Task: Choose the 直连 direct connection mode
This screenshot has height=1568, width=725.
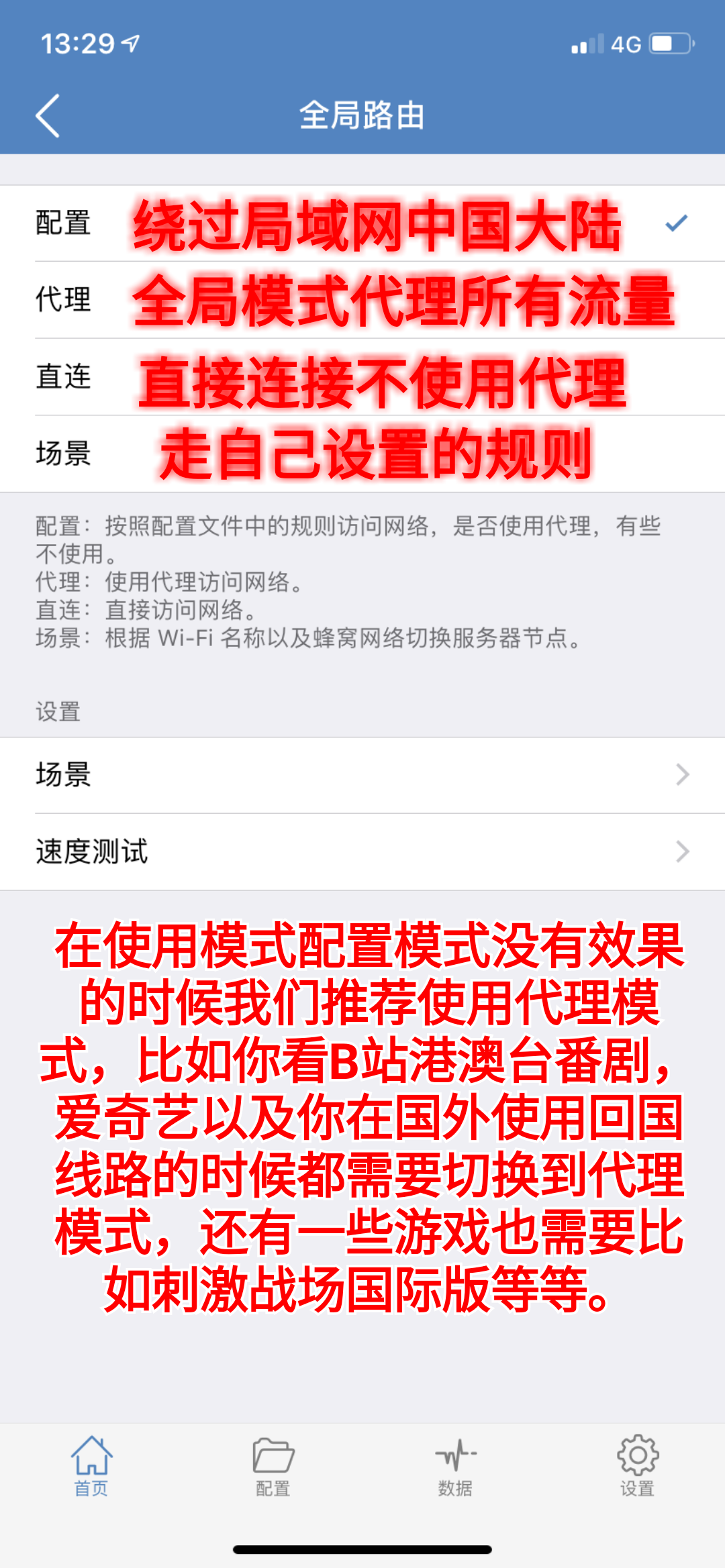Action: click(x=362, y=377)
